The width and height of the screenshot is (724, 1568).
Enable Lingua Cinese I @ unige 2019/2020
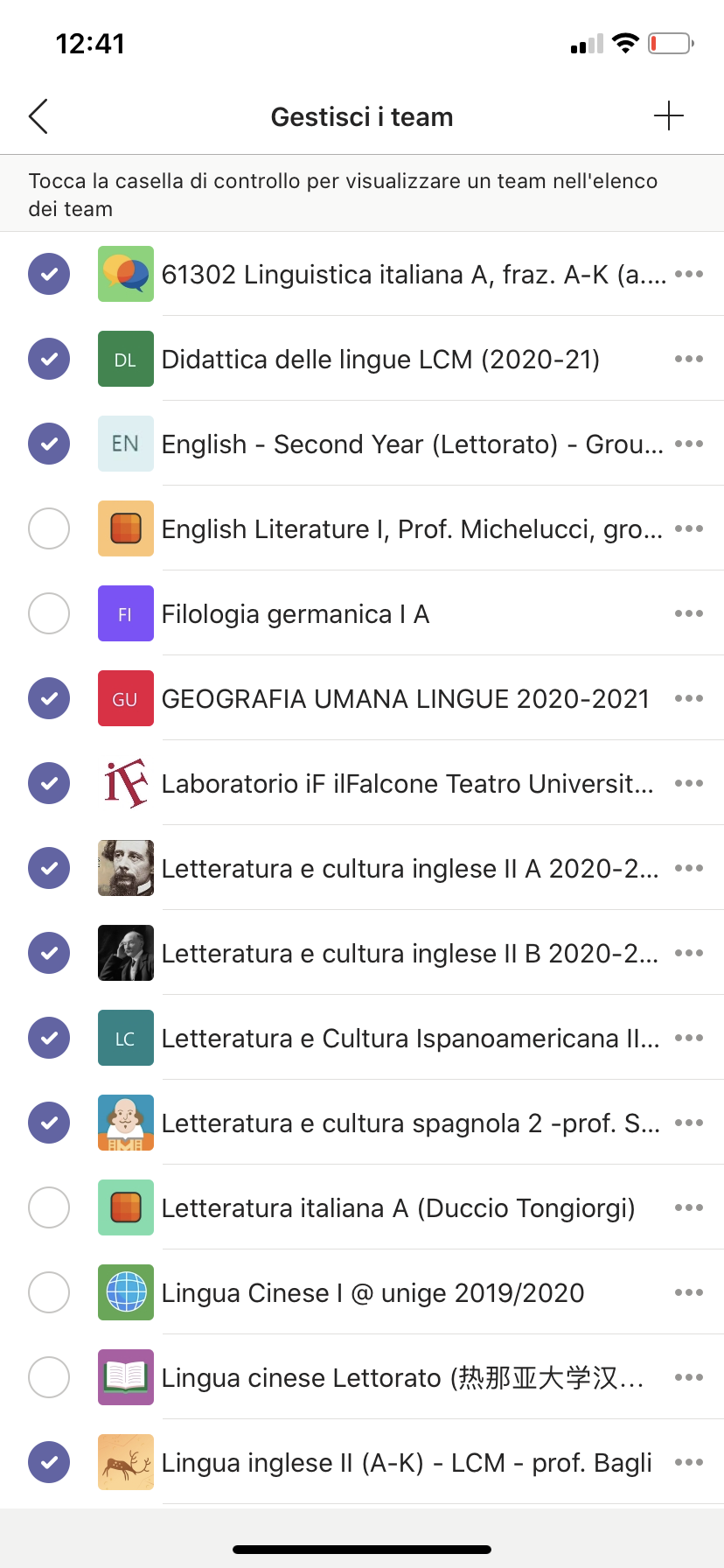[49, 1292]
